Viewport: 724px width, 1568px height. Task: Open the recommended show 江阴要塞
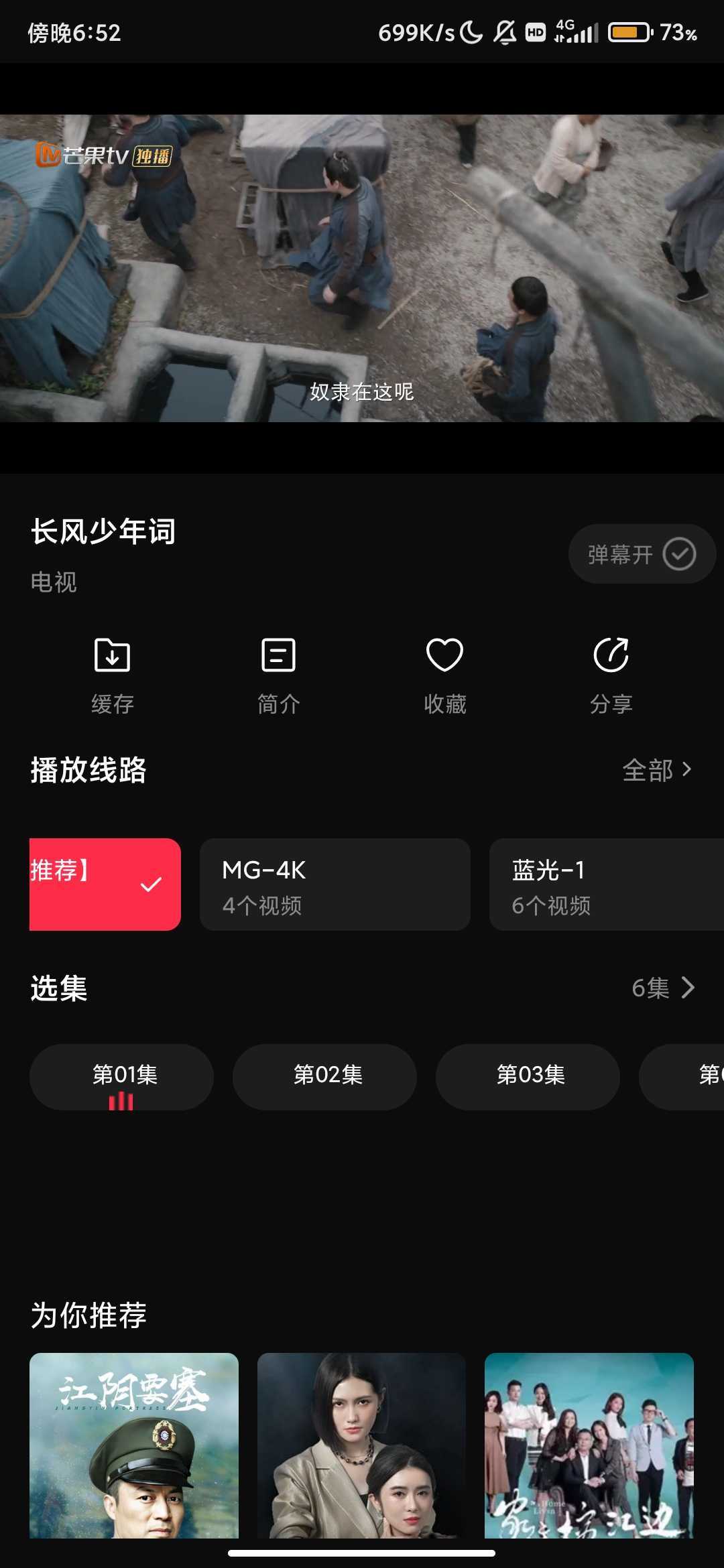134,1445
